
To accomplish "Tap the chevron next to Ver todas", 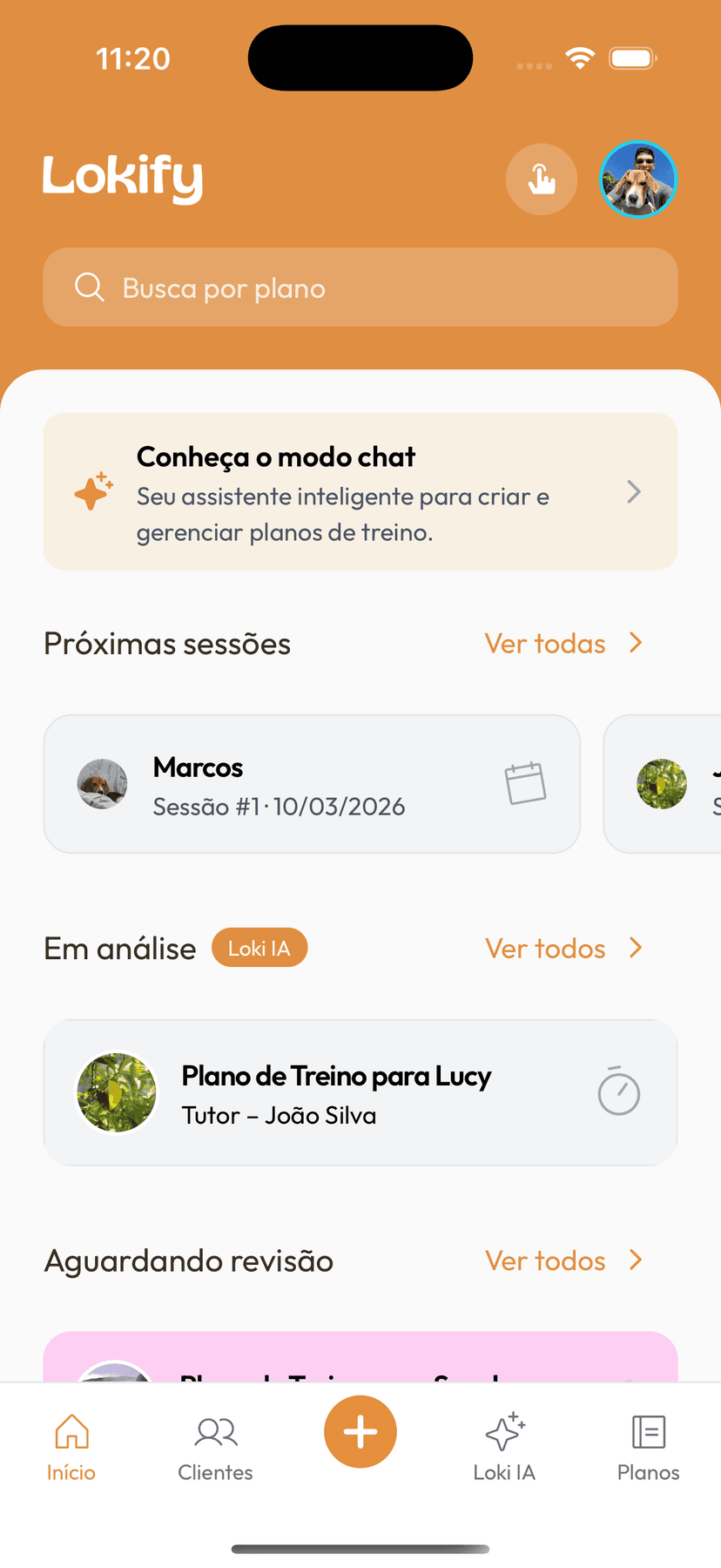I will 635,643.
